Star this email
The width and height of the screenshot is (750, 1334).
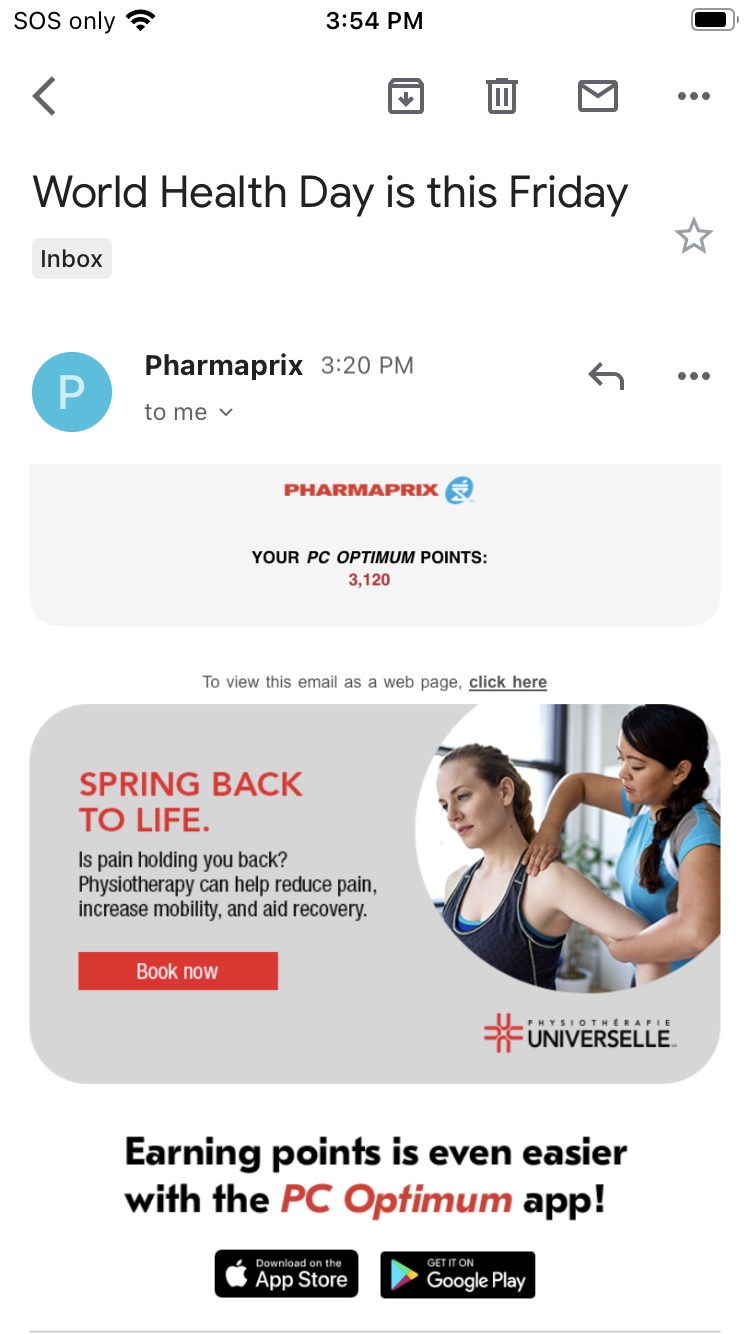(x=693, y=238)
